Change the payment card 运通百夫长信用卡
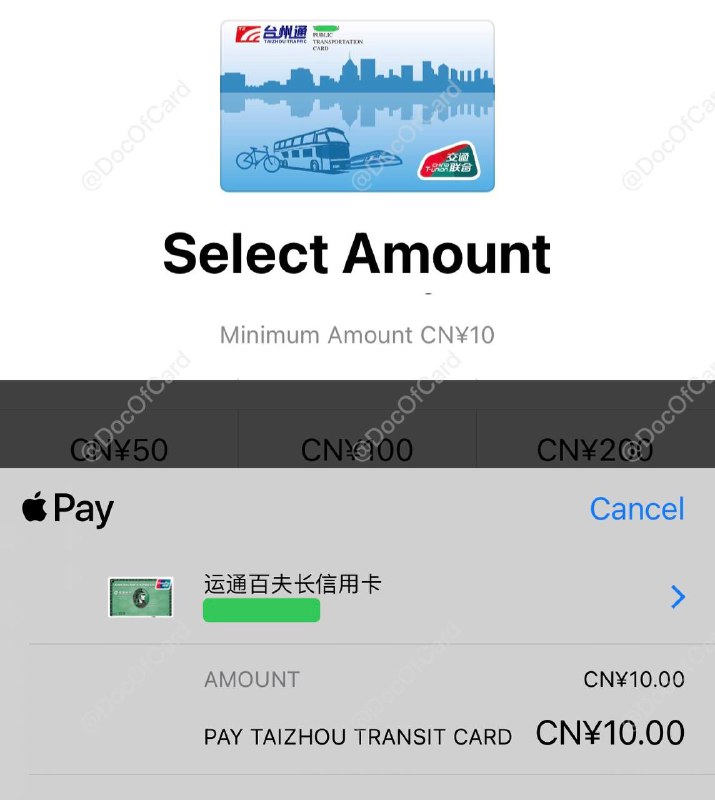This screenshot has width=715, height=800. pos(677,597)
